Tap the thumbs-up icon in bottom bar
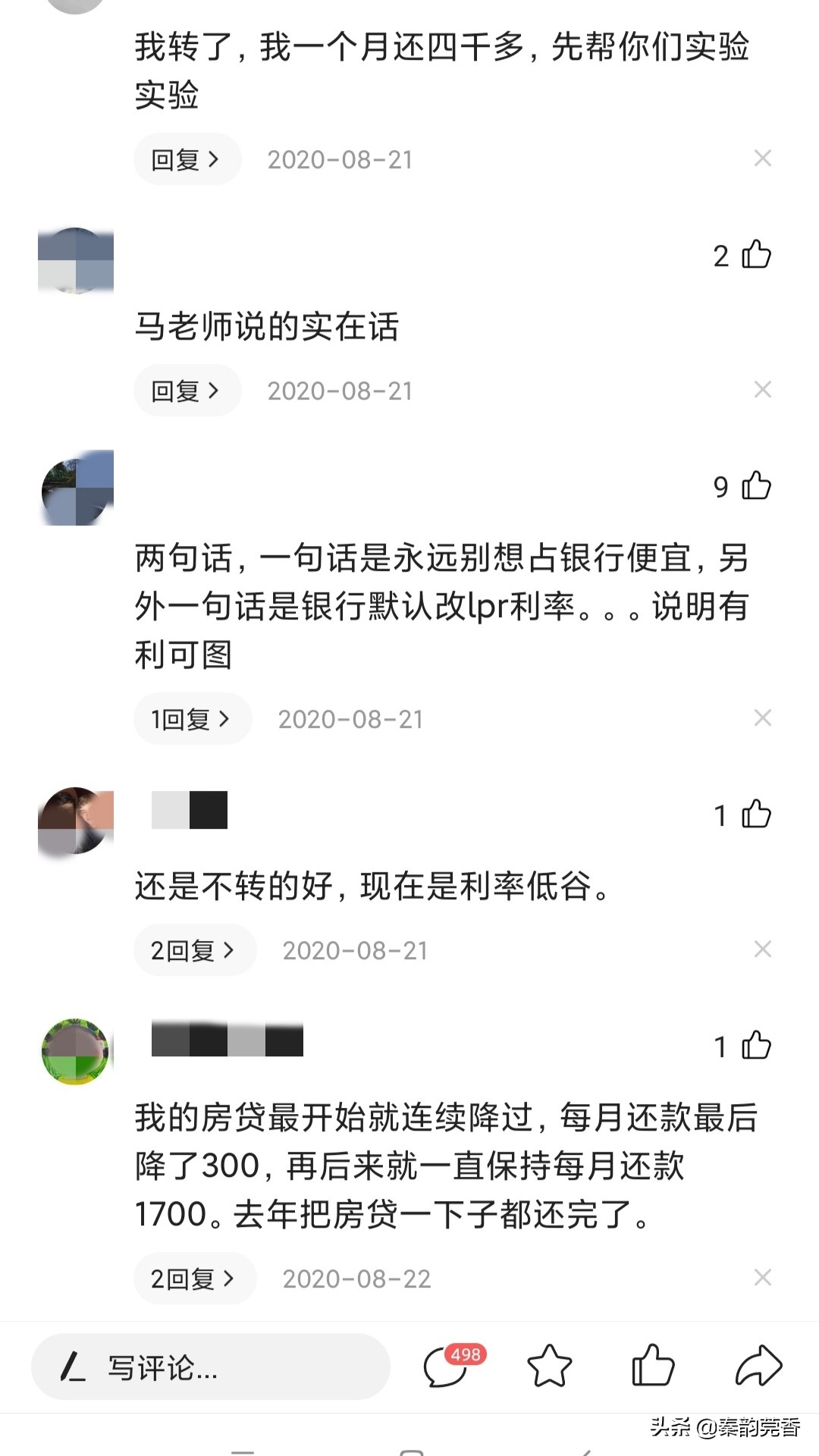The image size is (819, 1456). (x=654, y=1369)
